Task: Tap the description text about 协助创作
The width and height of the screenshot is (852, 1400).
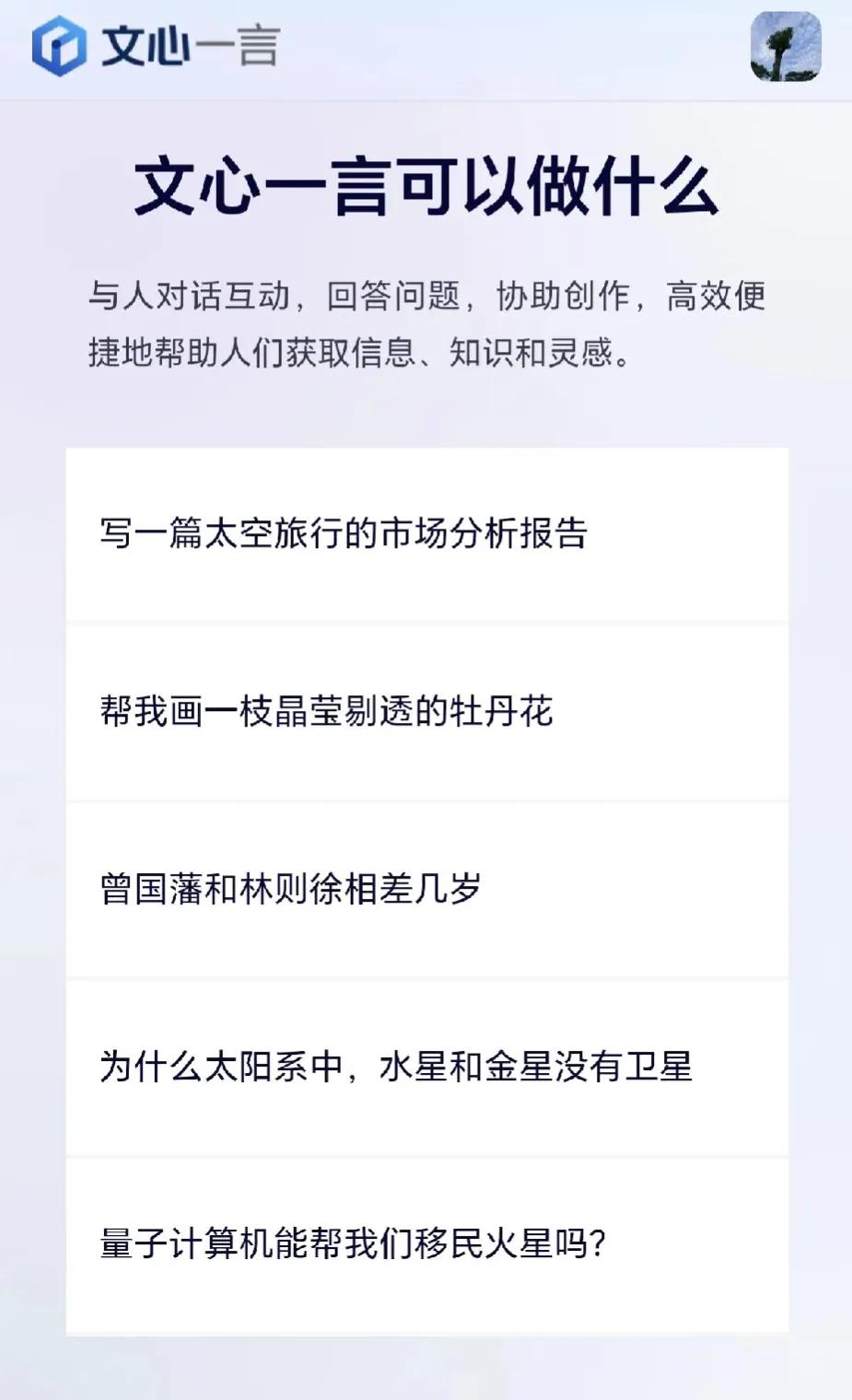Action: click(426, 322)
